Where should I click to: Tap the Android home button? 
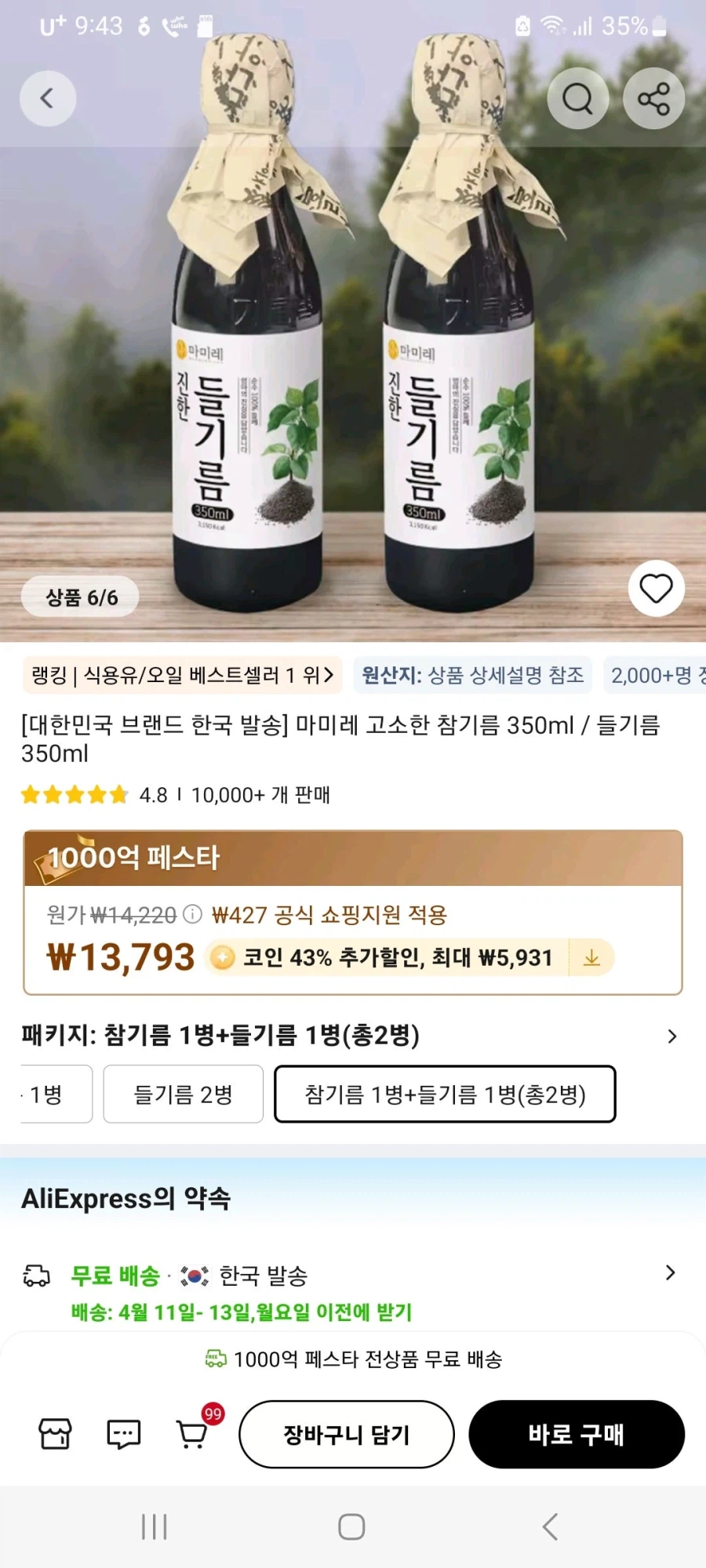pyautogui.click(x=353, y=1527)
